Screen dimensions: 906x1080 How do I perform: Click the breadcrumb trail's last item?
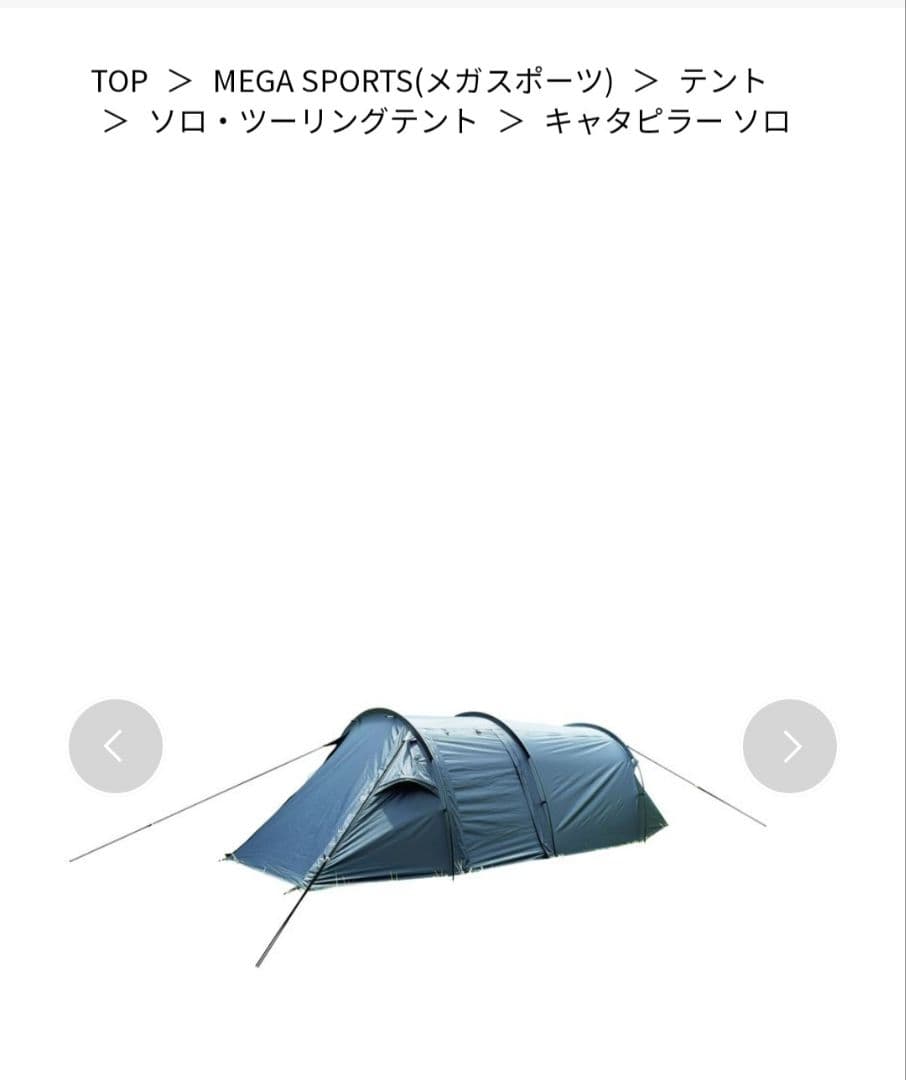tap(669, 122)
